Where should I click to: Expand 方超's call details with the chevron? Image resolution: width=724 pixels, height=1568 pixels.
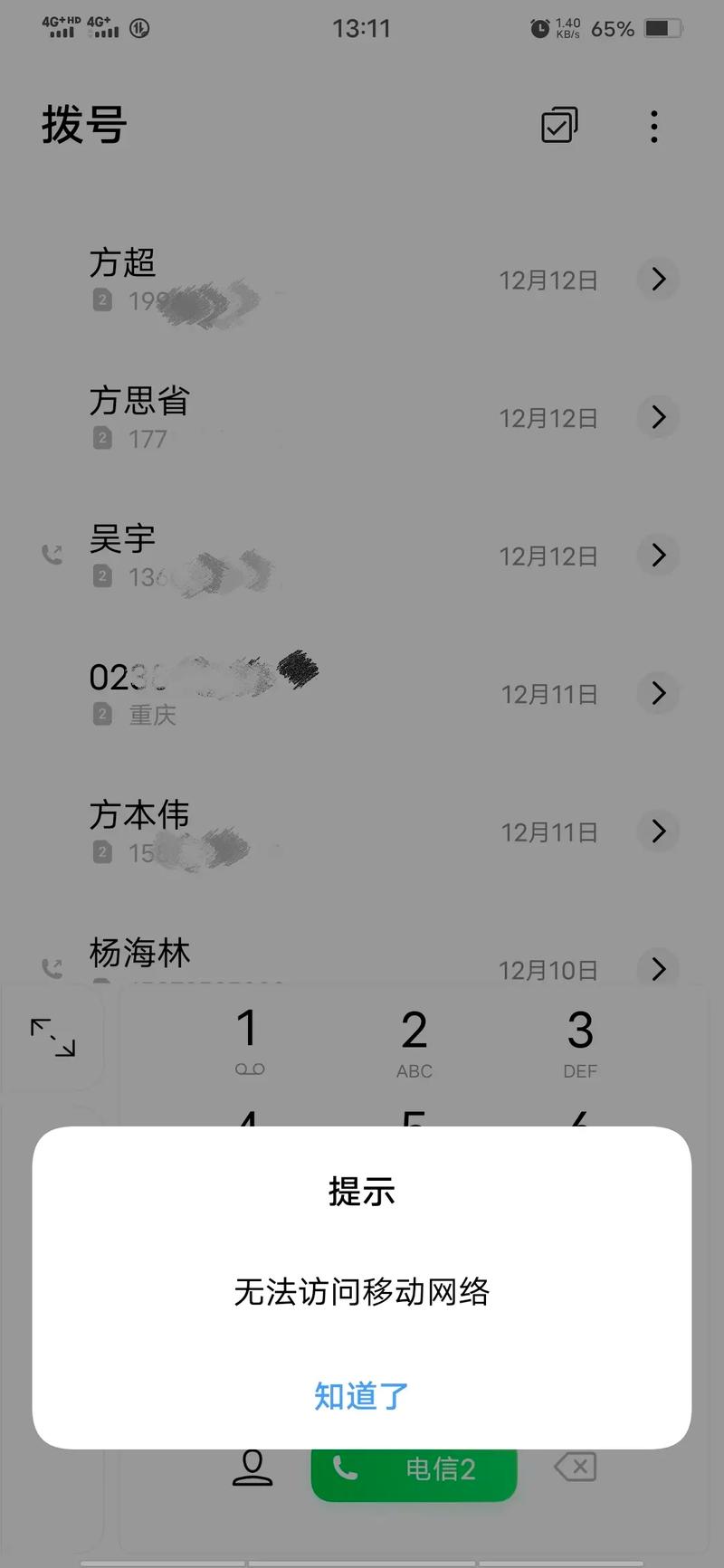(x=659, y=280)
